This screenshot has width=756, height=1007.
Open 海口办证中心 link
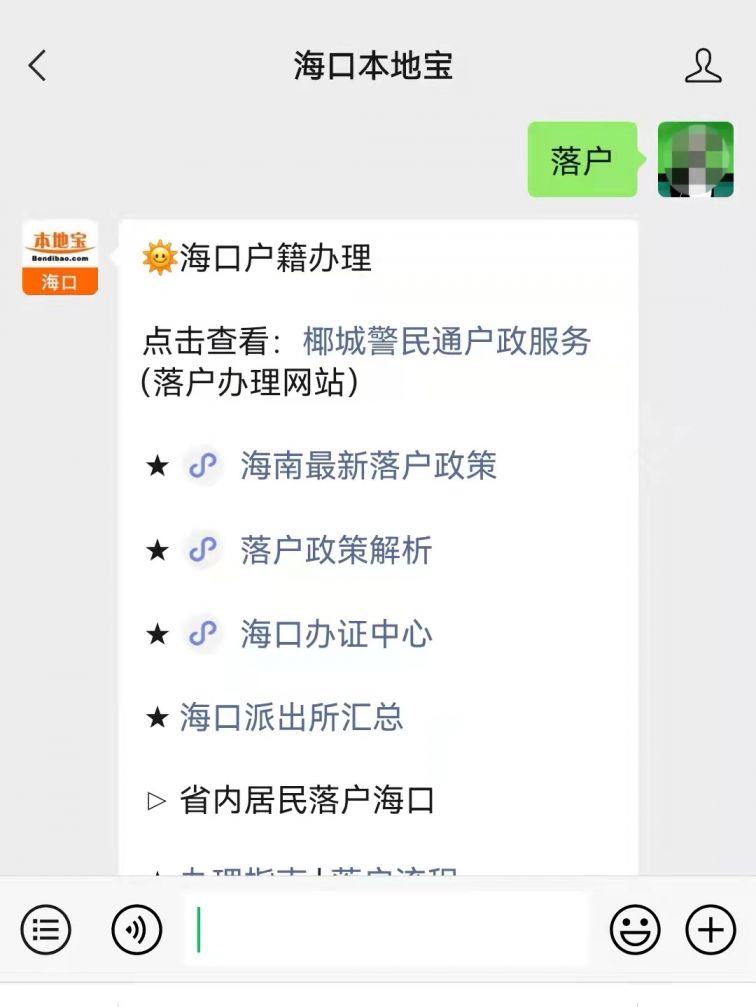(336, 634)
